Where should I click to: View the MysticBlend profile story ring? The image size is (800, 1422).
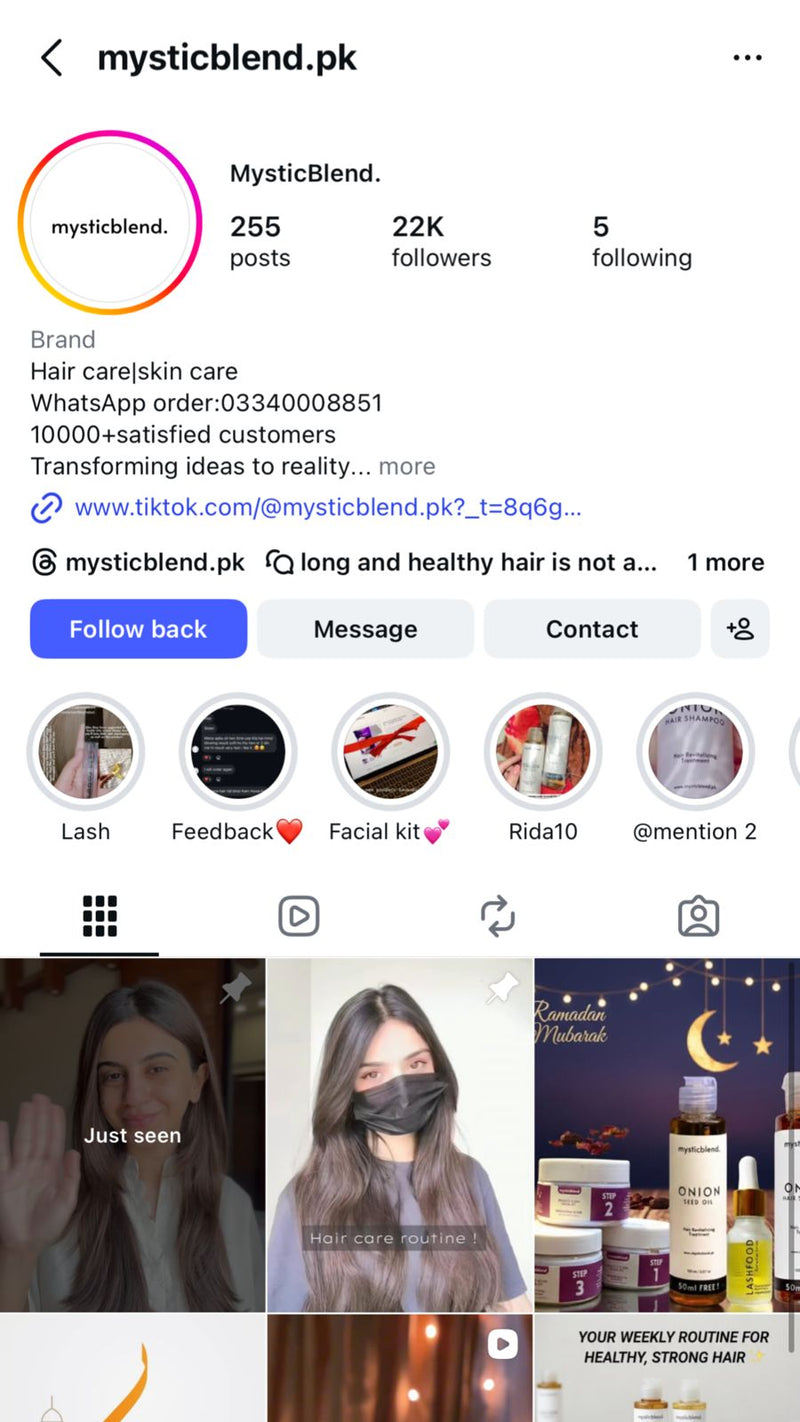tap(110, 224)
